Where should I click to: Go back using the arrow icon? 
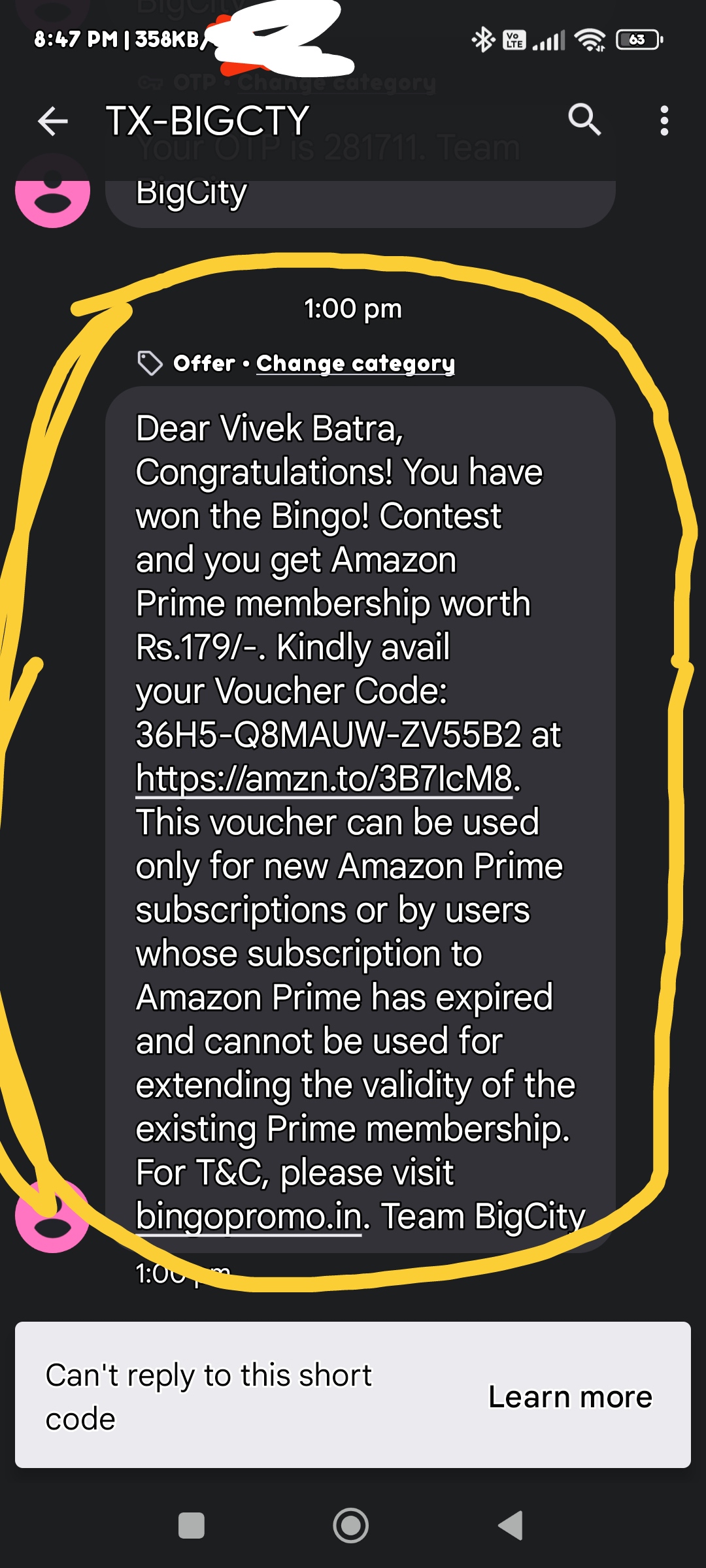click(52, 122)
